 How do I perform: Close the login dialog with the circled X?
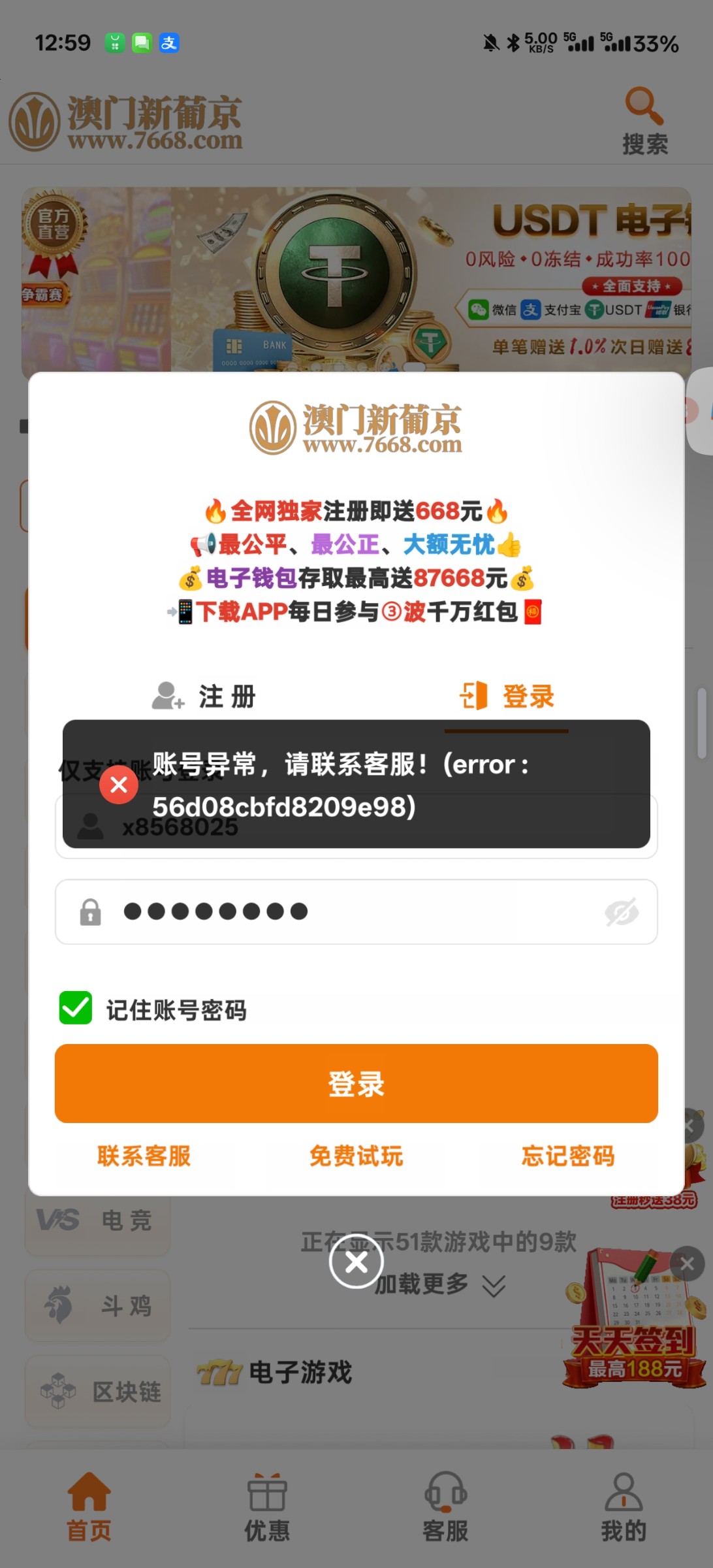(356, 1262)
